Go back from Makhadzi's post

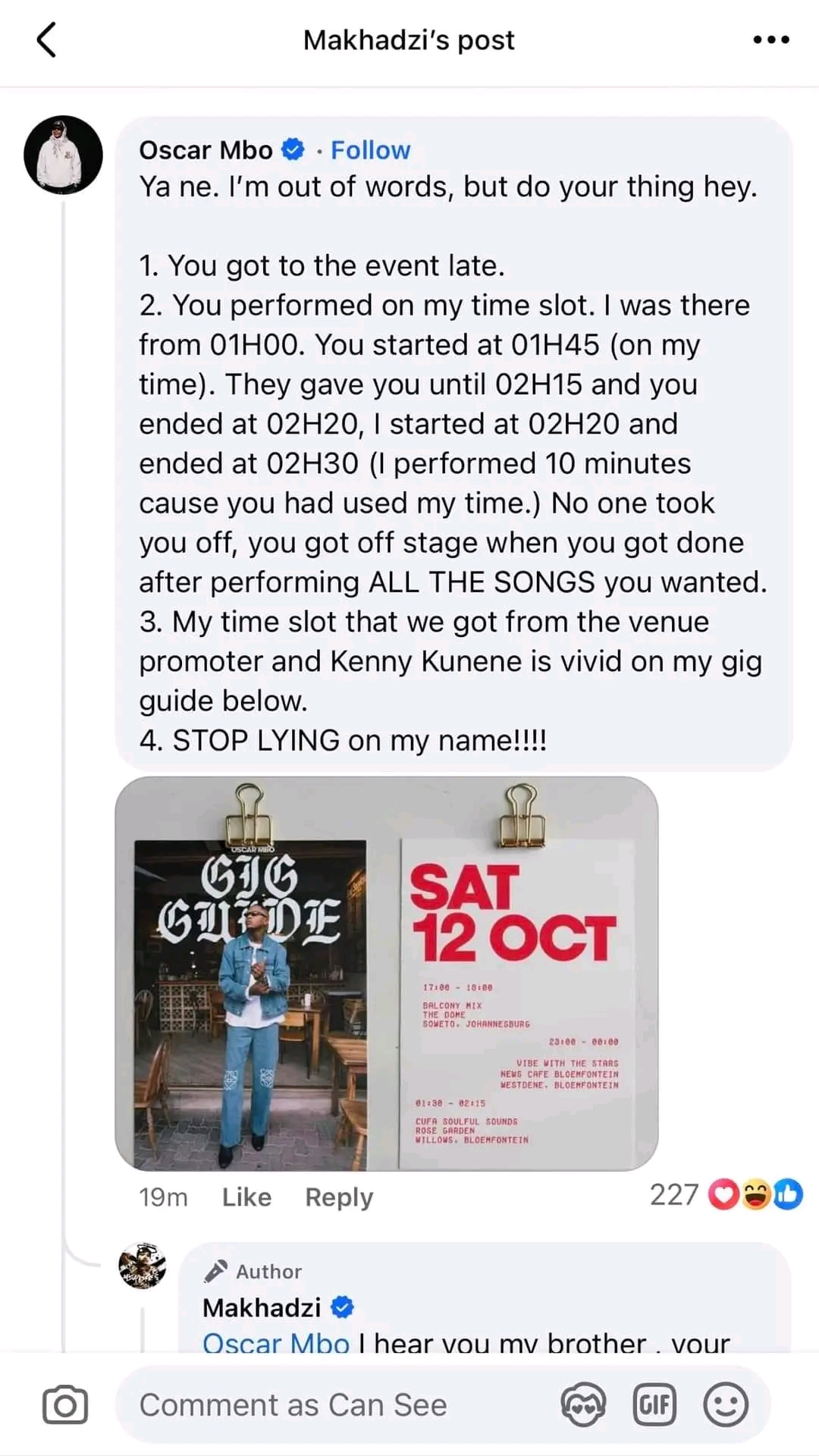pyautogui.click(x=47, y=39)
